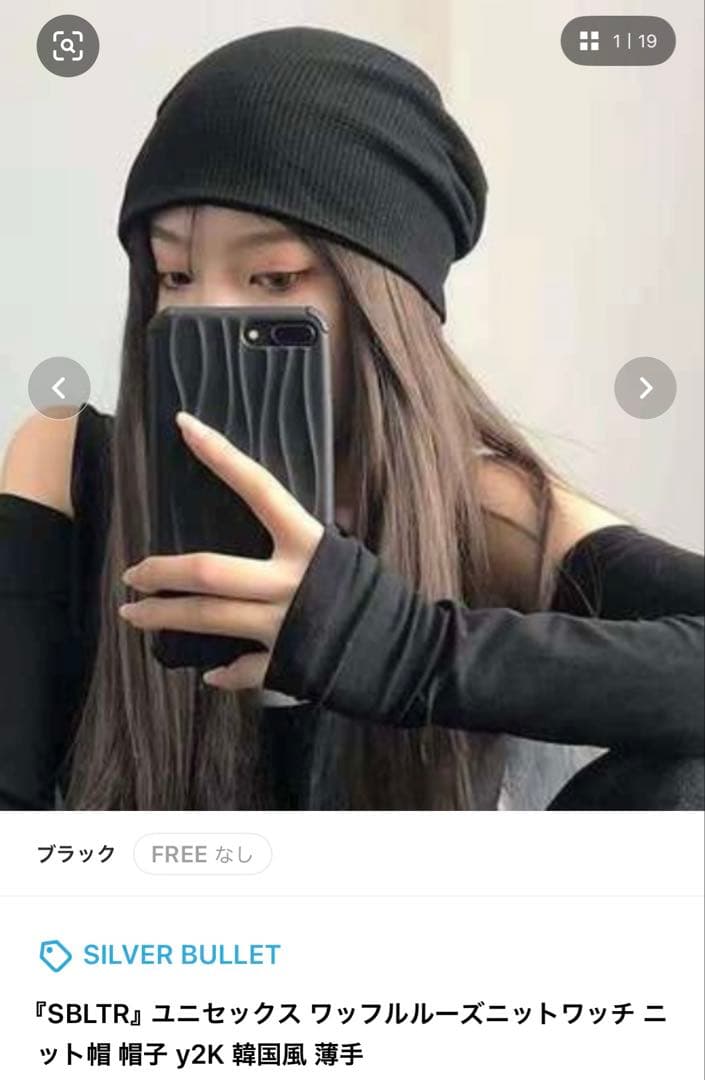Show the next product image
Image resolution: width=705 pixels, height=1080 pixels.
tap(645, 388)
